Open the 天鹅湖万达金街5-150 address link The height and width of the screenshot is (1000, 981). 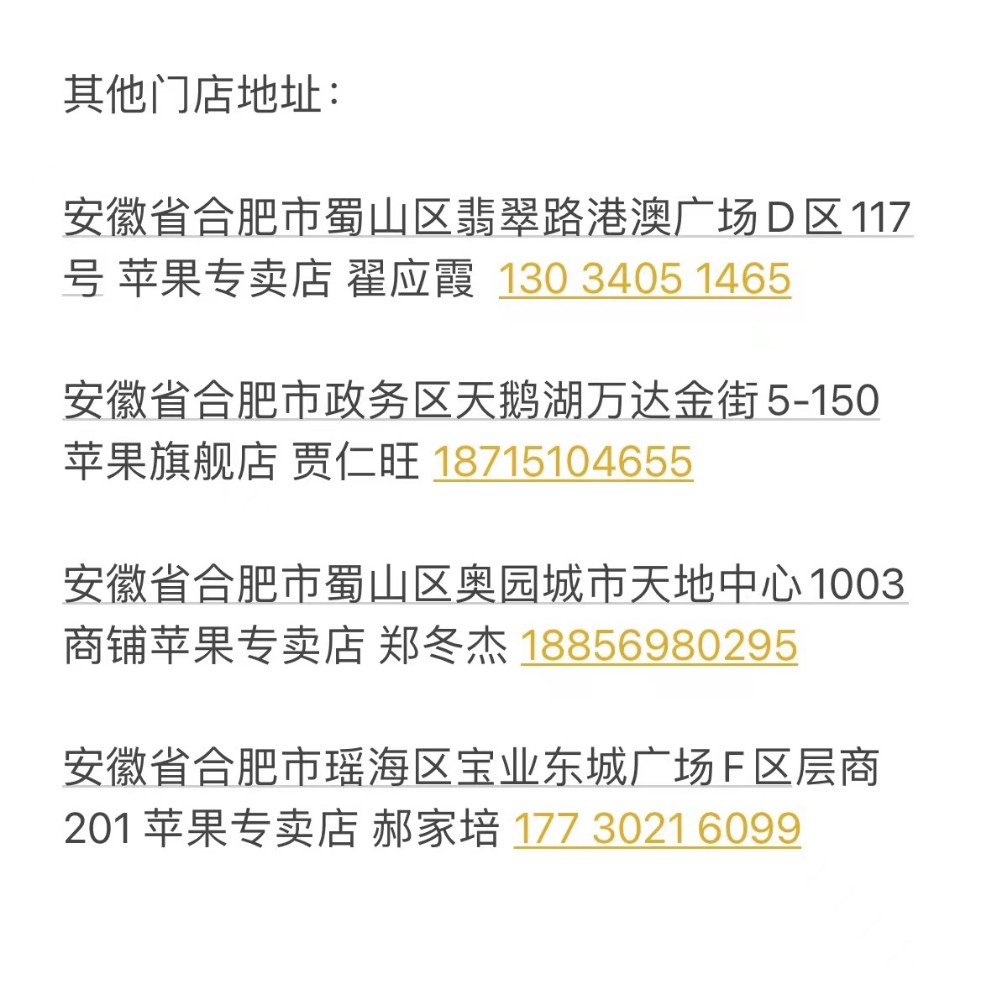pyautogui.click(x=471, y=402)
